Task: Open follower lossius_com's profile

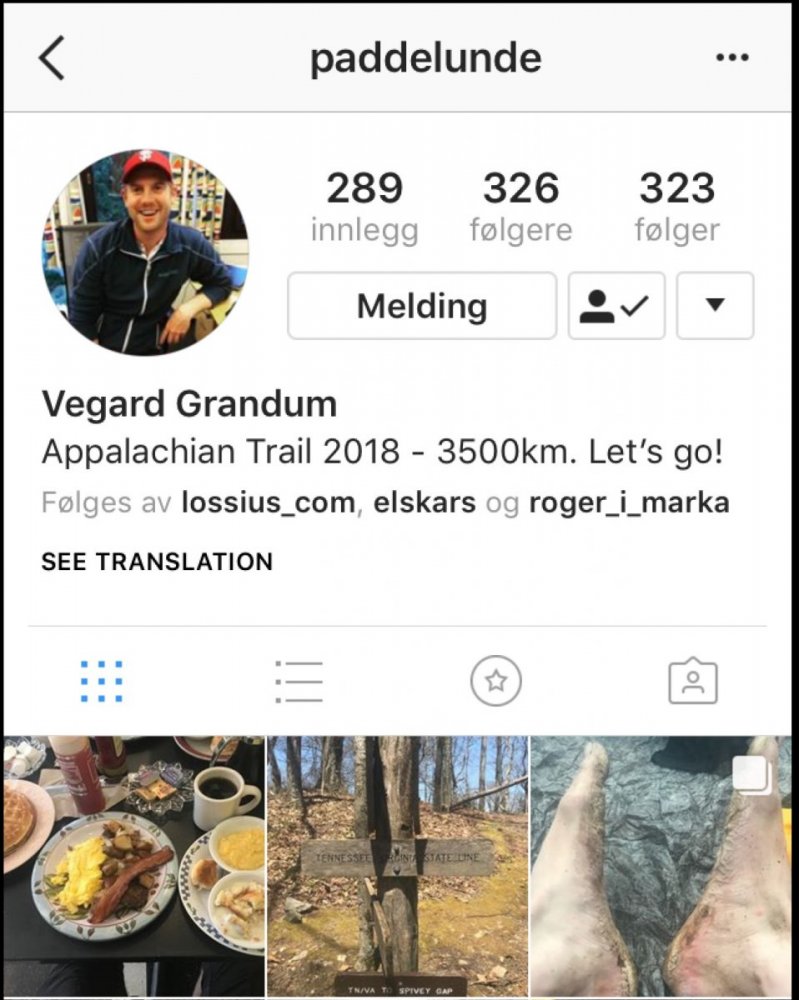Action: click(268, 503)
